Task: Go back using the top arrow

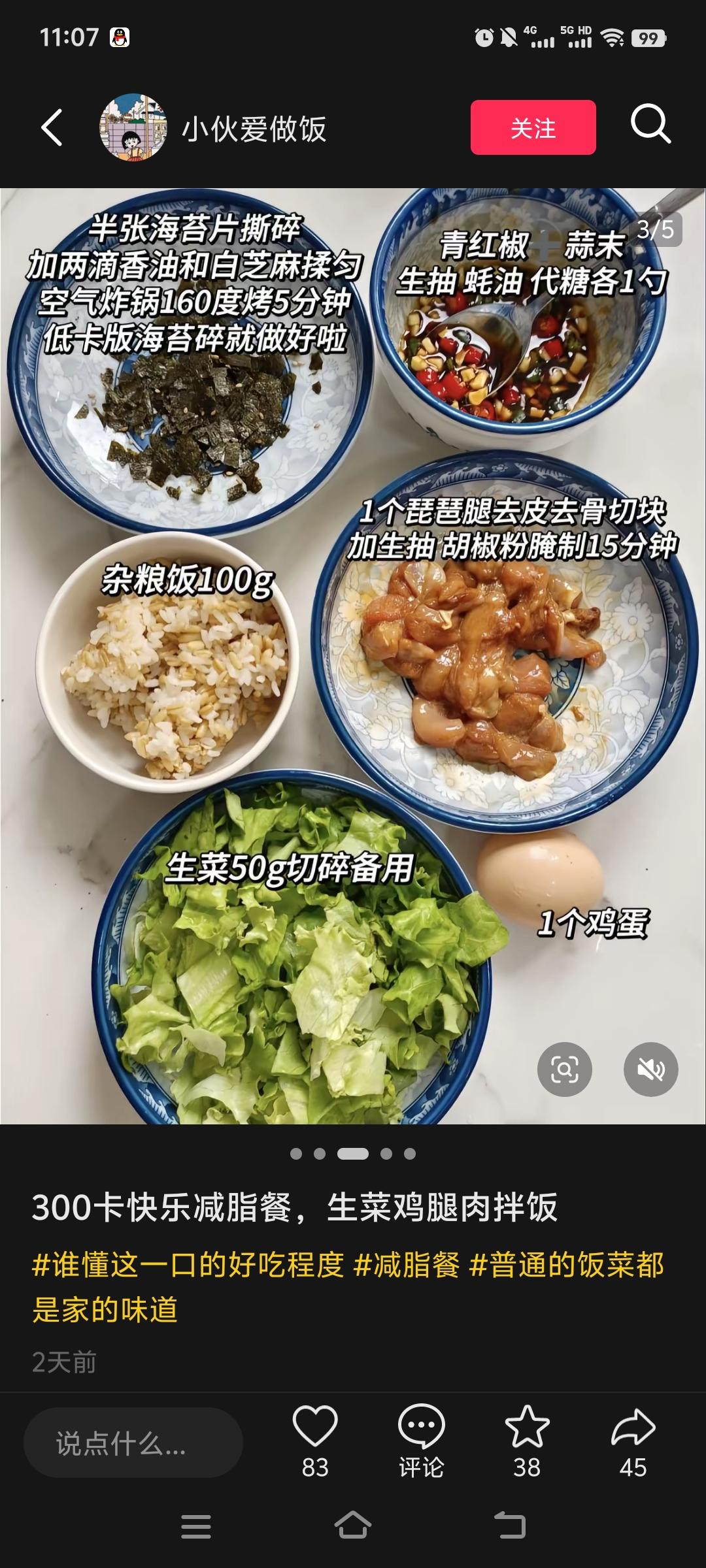Action: tap(52, 127)
